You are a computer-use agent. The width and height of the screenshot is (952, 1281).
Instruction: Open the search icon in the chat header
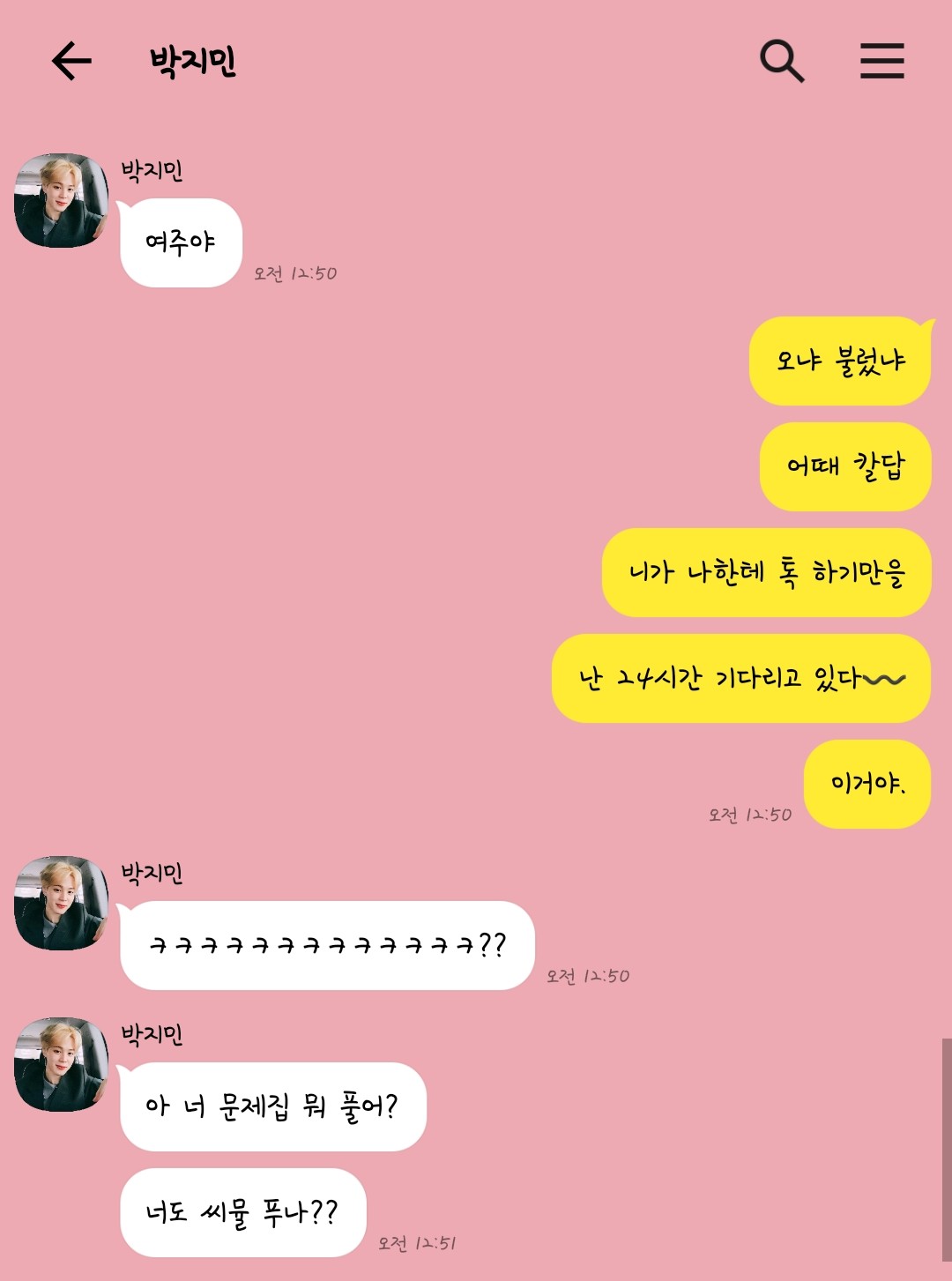tap(779, 62)
